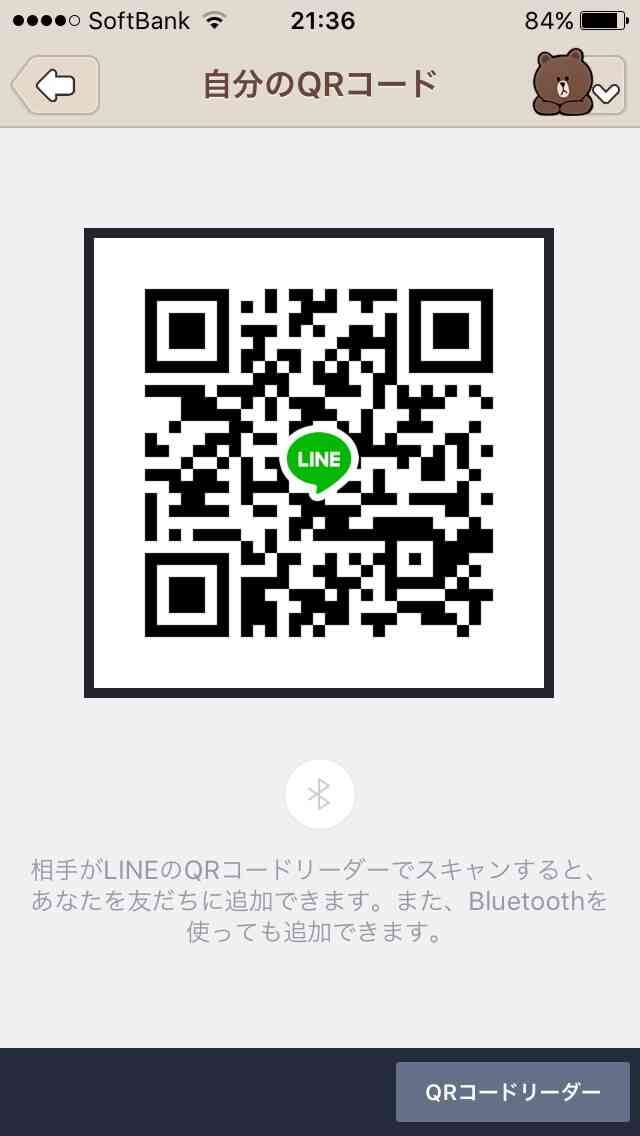
Task: Tap the Bluetooth add-friend icon
Action: pyautogui.click(x=320, y=794)
